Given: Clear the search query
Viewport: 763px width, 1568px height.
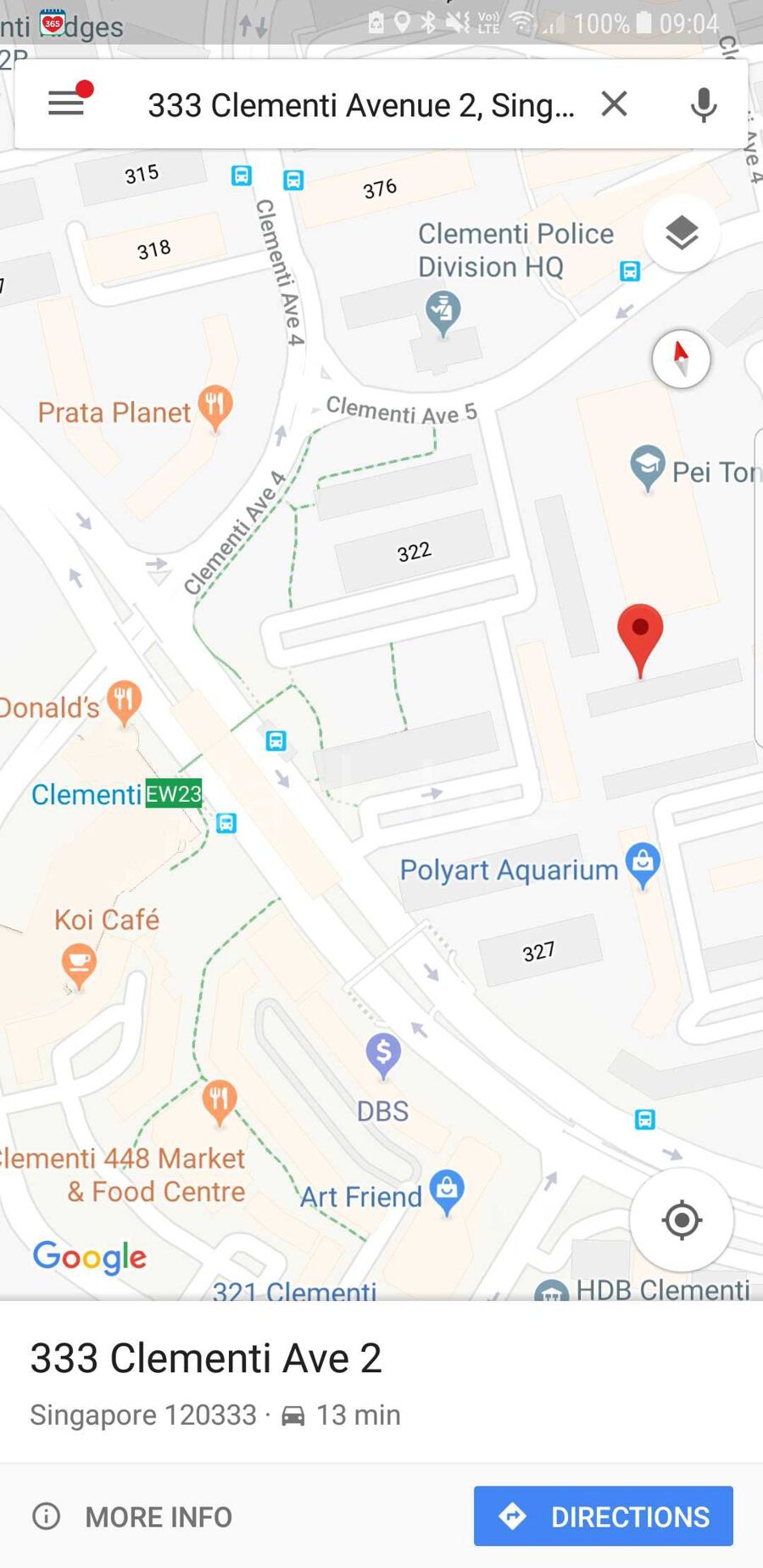Looking at the screenshot, I should point(615,104).
